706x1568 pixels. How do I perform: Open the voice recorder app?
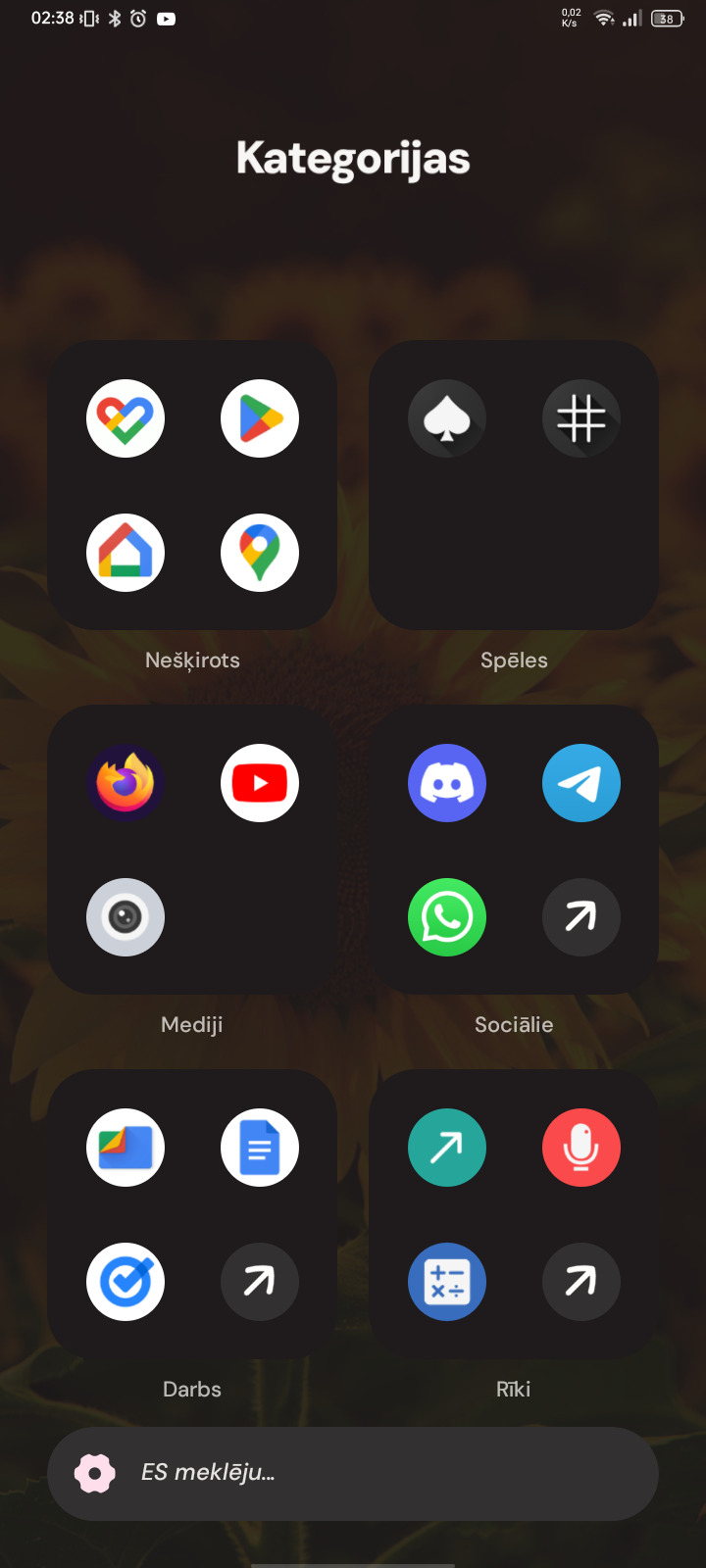point(581,1148)
